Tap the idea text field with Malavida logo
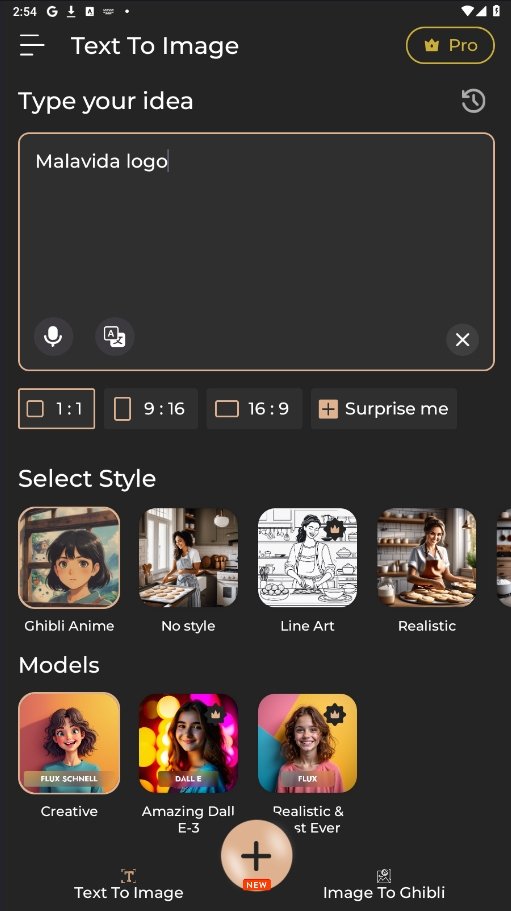Screen dimensions: 511x911 tap(256, 252)
